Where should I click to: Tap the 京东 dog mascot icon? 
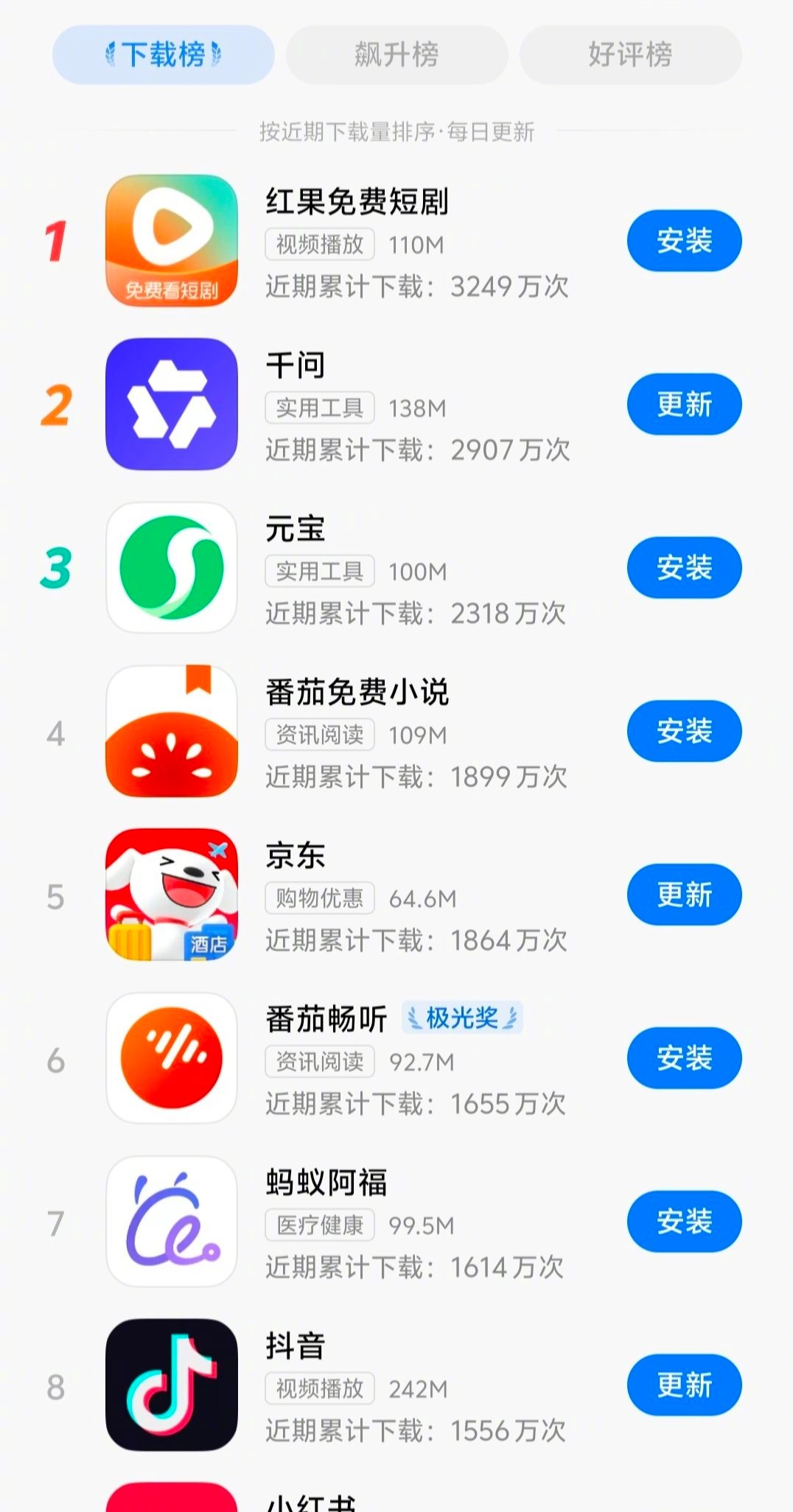pos(171,894)
